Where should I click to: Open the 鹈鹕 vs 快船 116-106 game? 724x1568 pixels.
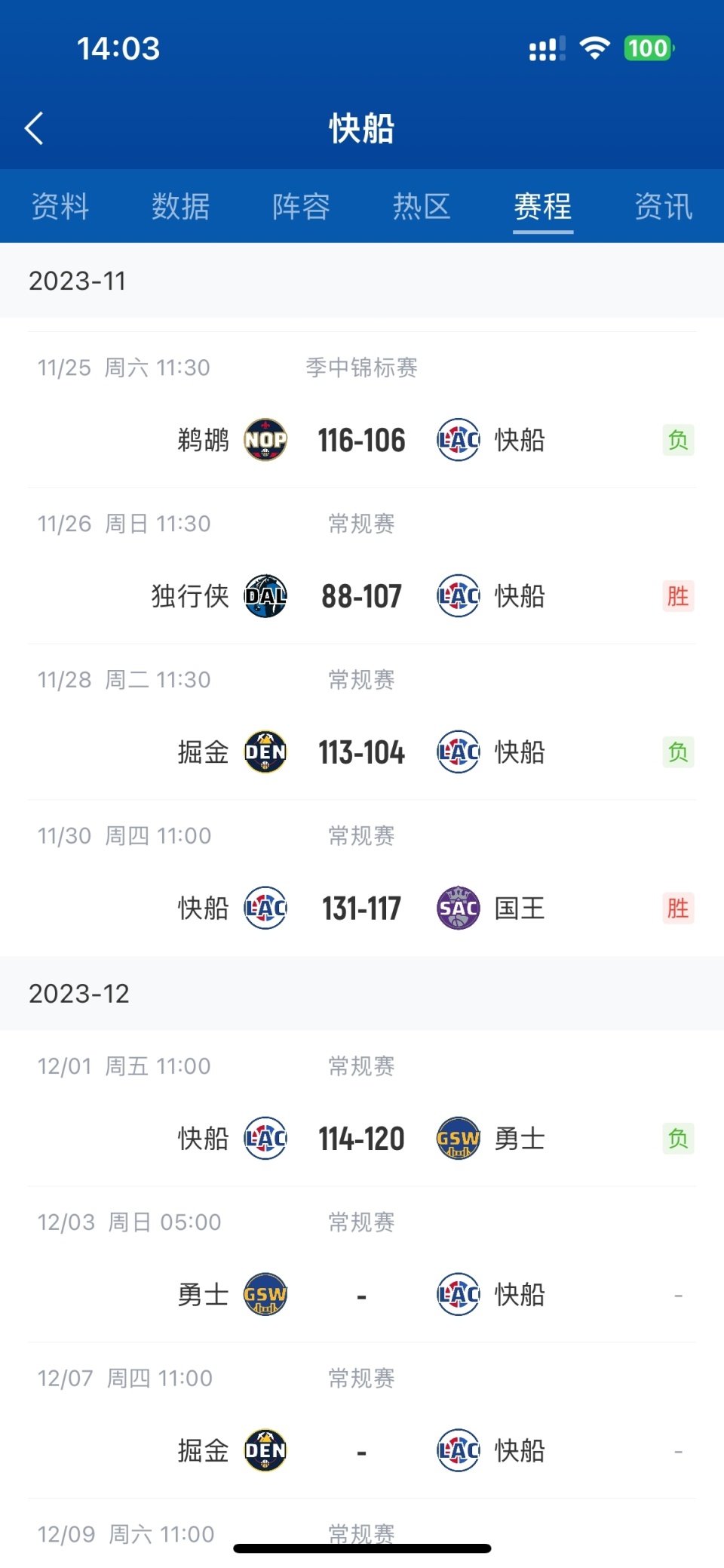pos(362,440)
